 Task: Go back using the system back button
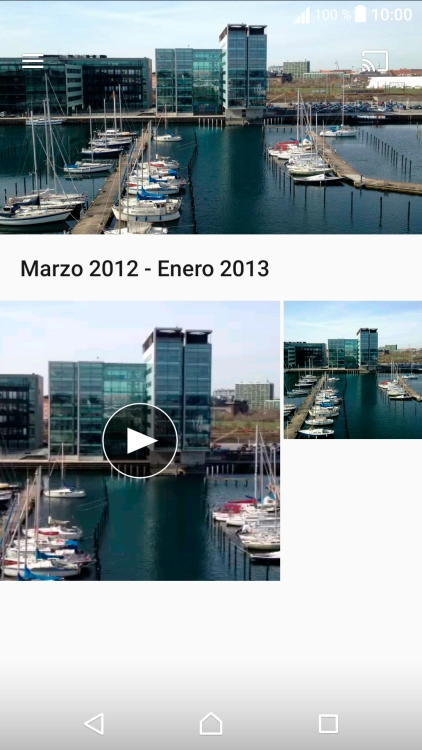pos(94,723)
